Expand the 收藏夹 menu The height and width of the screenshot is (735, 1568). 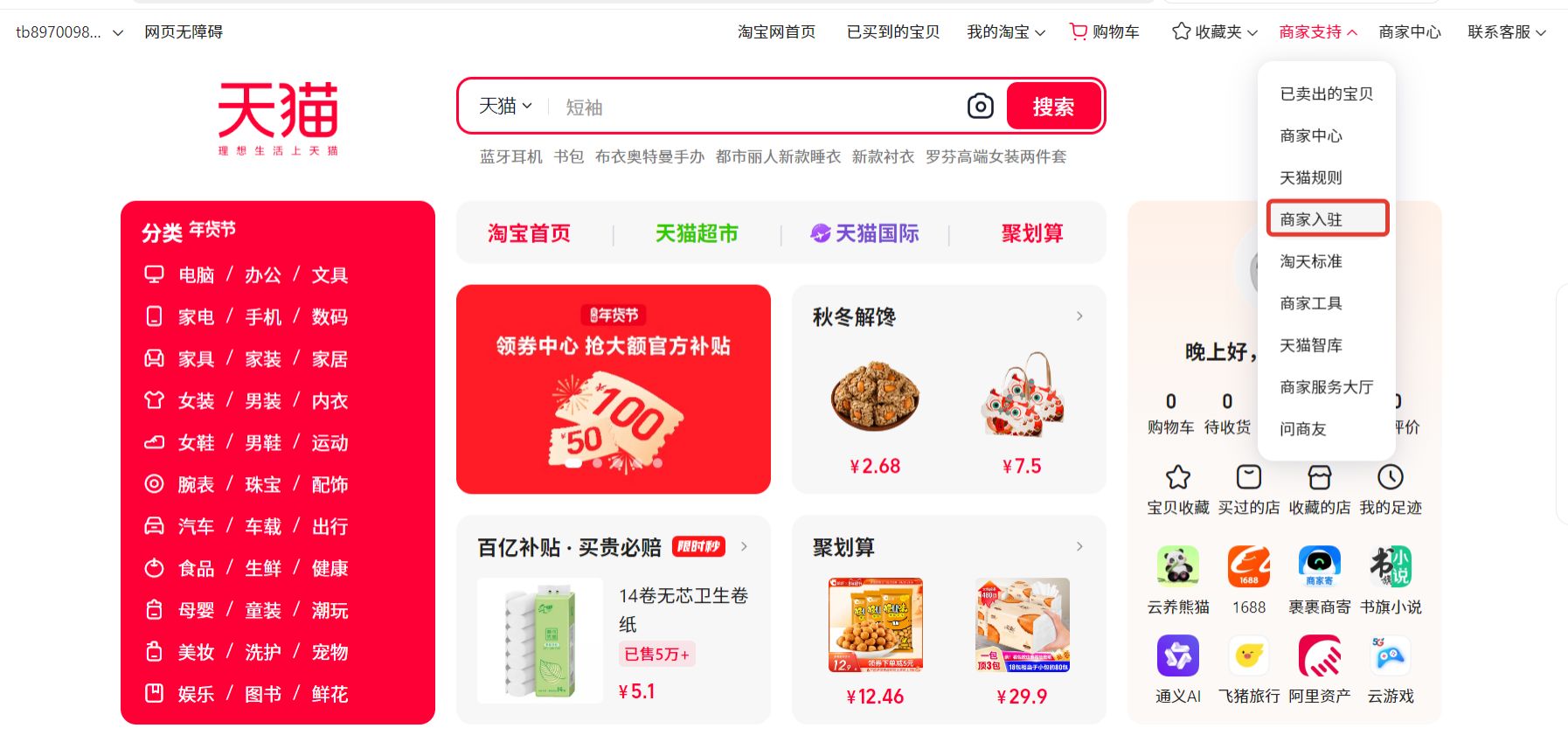pyautogui.click(x=1215, y=32)
